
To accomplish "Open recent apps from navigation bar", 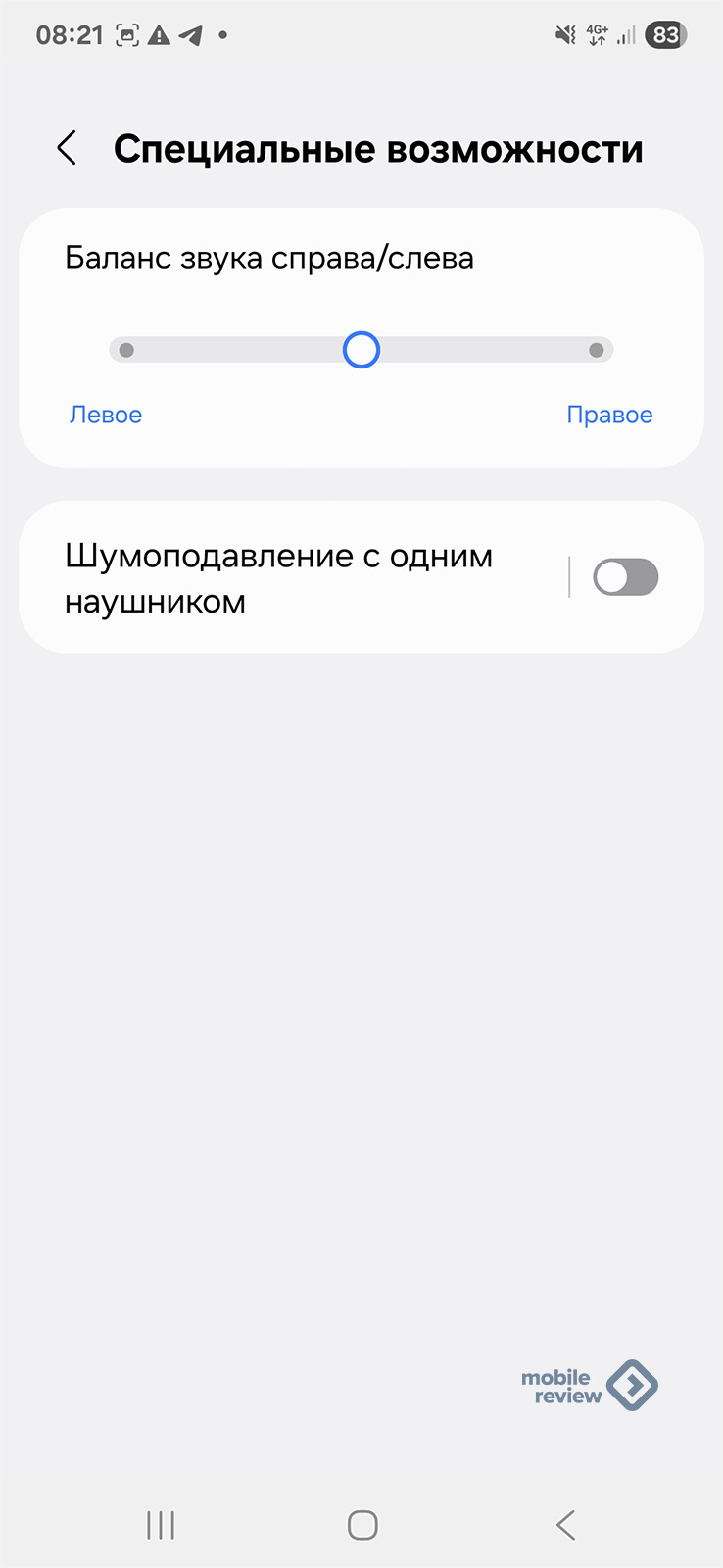I will point(161,1525).
